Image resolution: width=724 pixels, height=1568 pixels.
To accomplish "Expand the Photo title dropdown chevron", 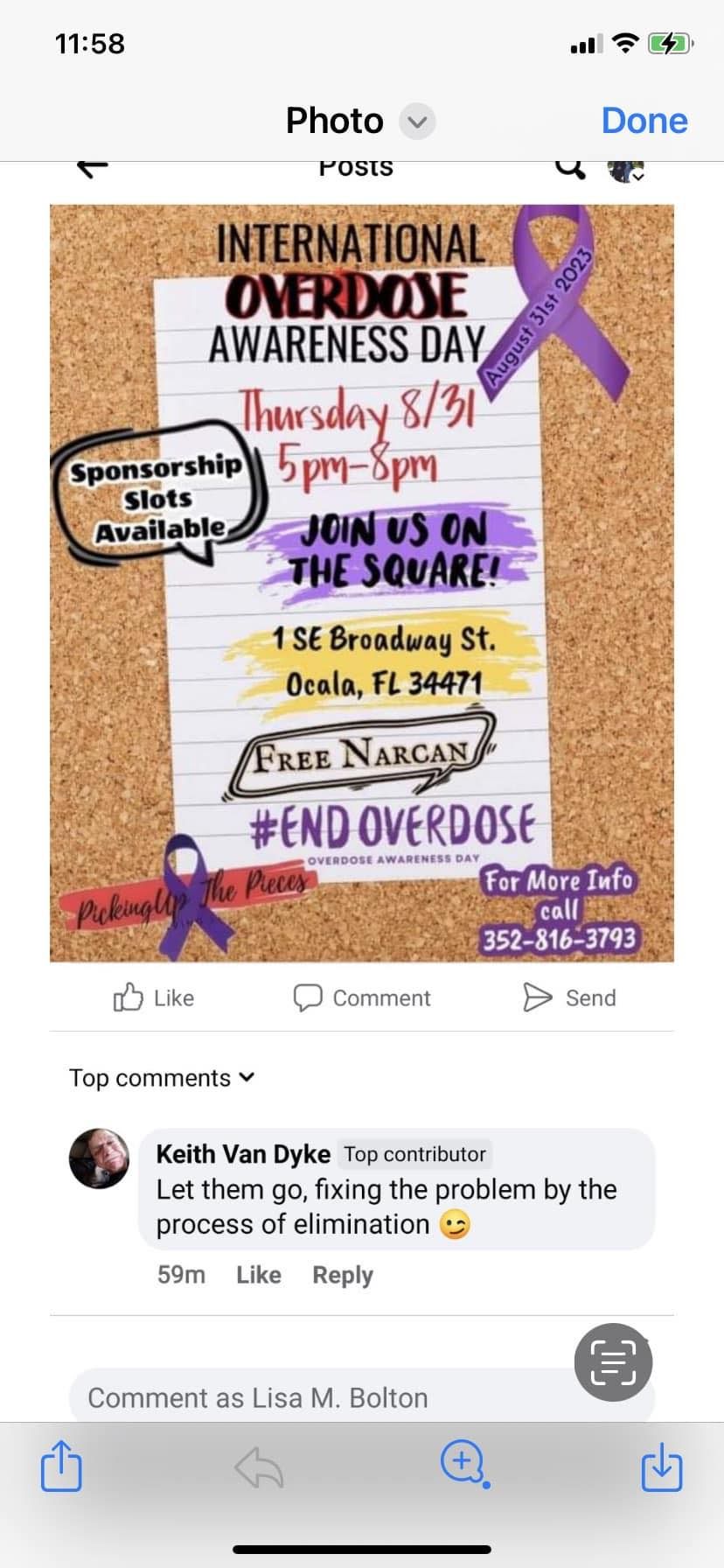I will tap(417, 122).
